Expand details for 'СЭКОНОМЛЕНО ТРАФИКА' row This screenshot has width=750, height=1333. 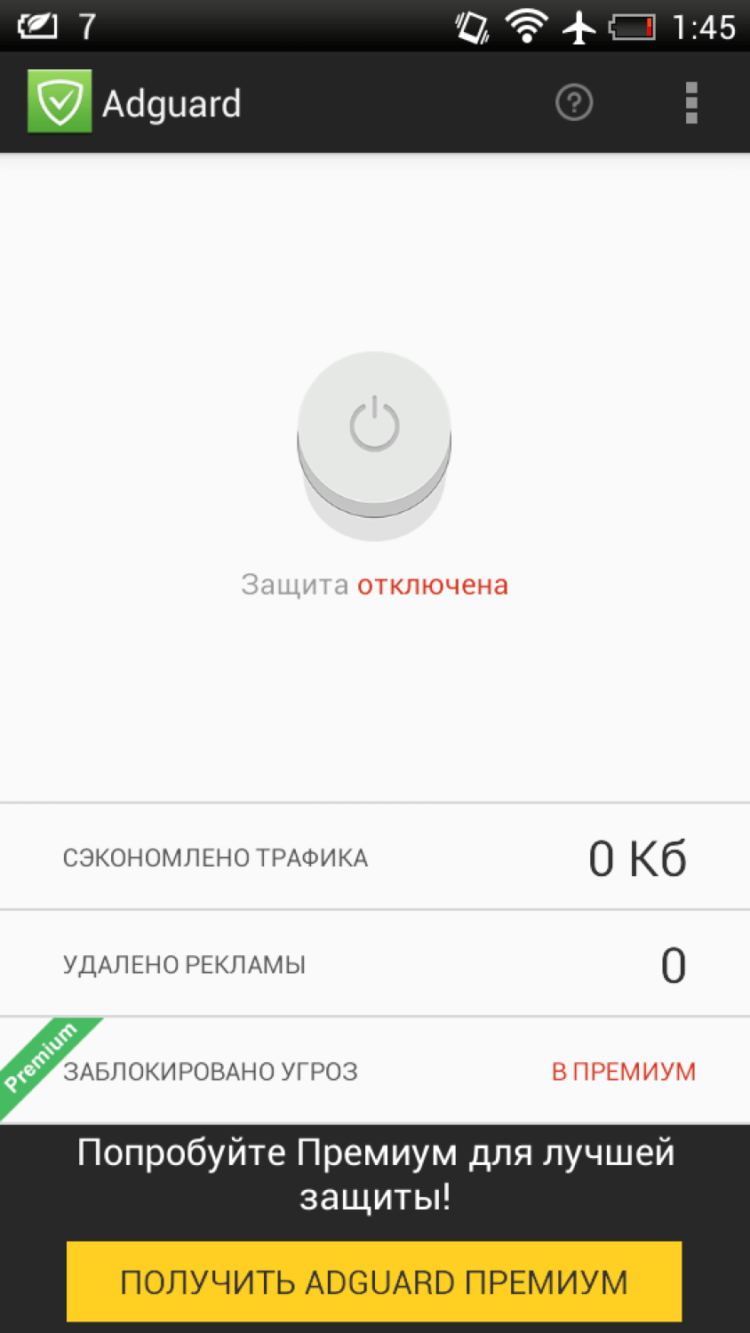coord(373,857)
